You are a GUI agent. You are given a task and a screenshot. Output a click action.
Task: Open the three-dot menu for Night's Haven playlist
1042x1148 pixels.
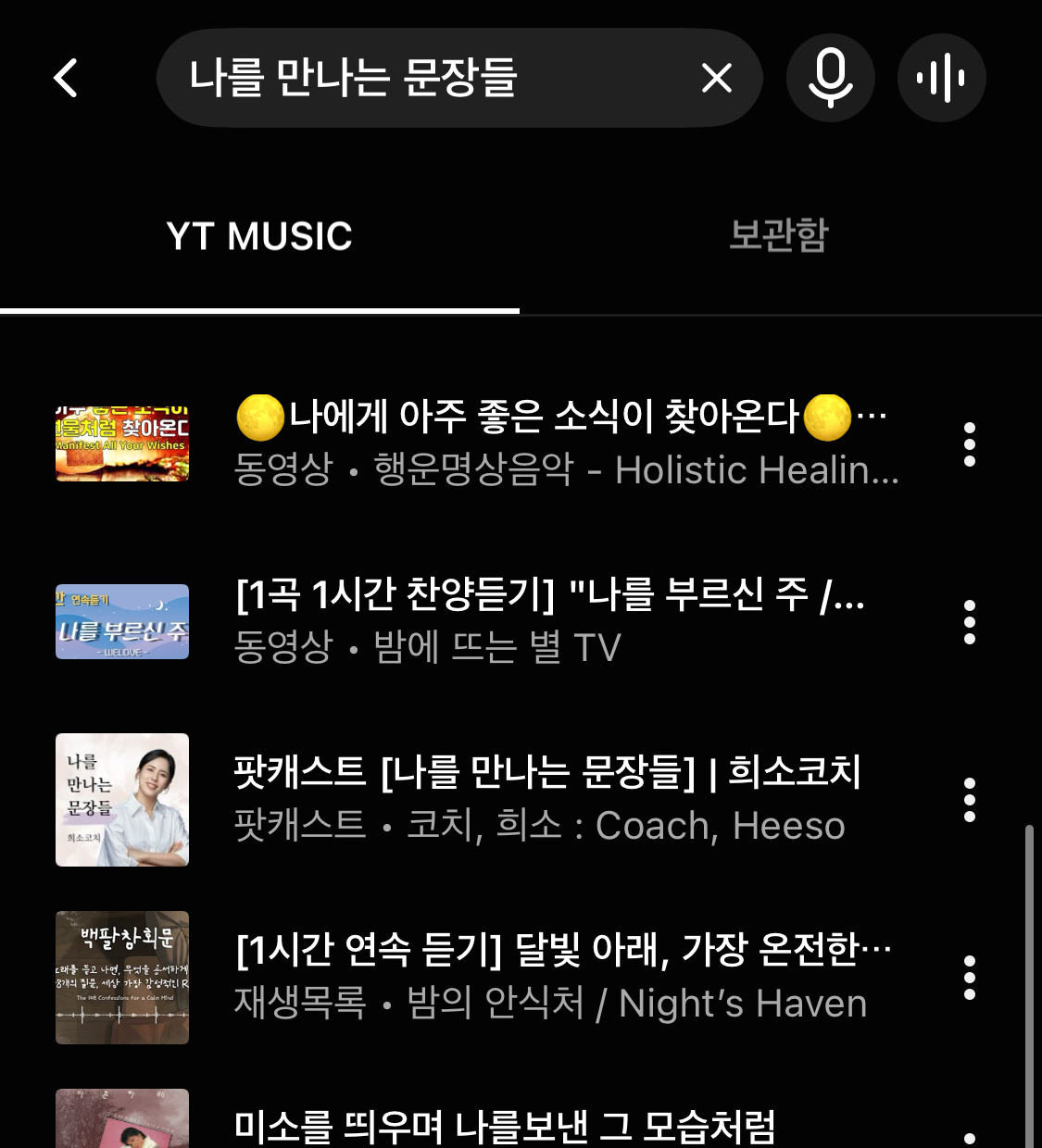[x=970, y=977]
